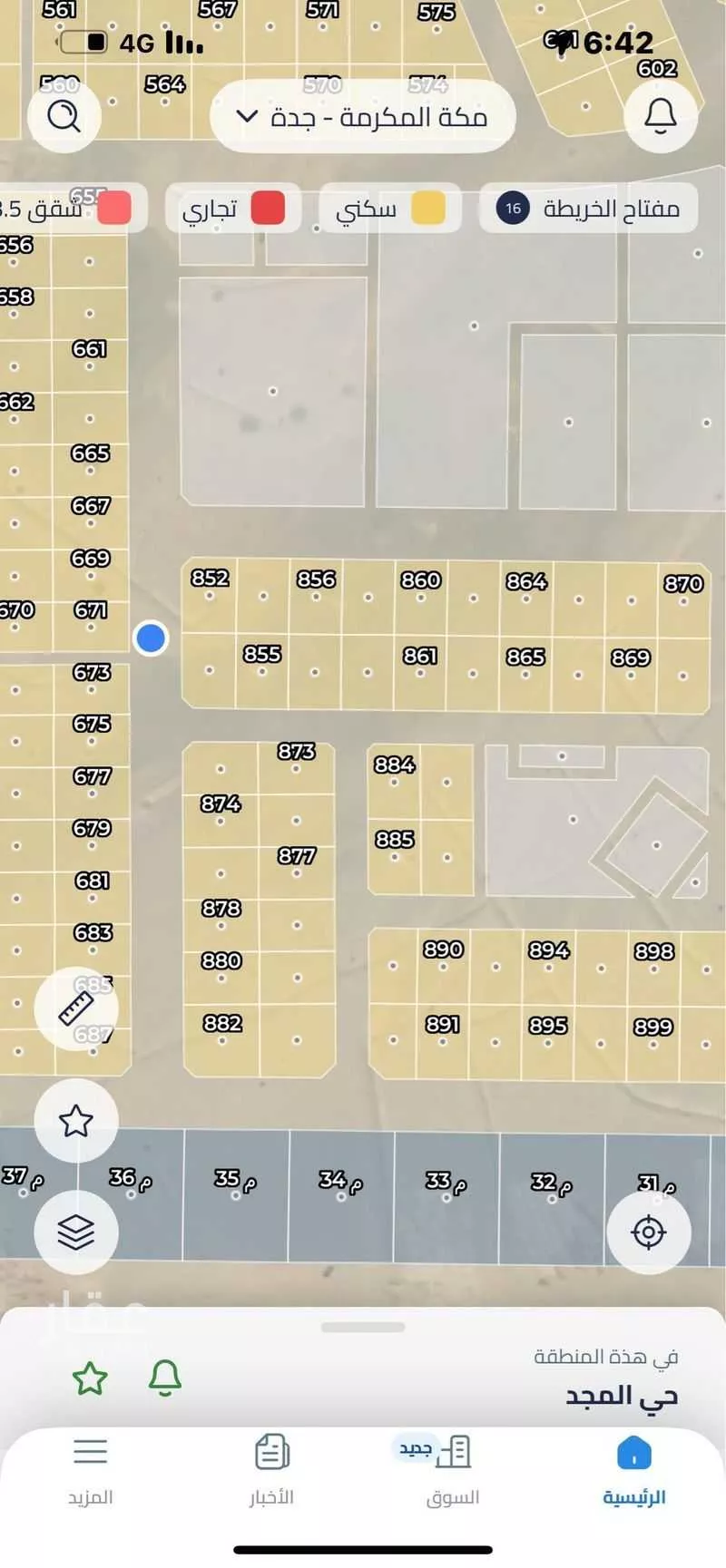This screenshot has height=1568, width=726.
Task: Open the map search icon
Action: (64, 116)
